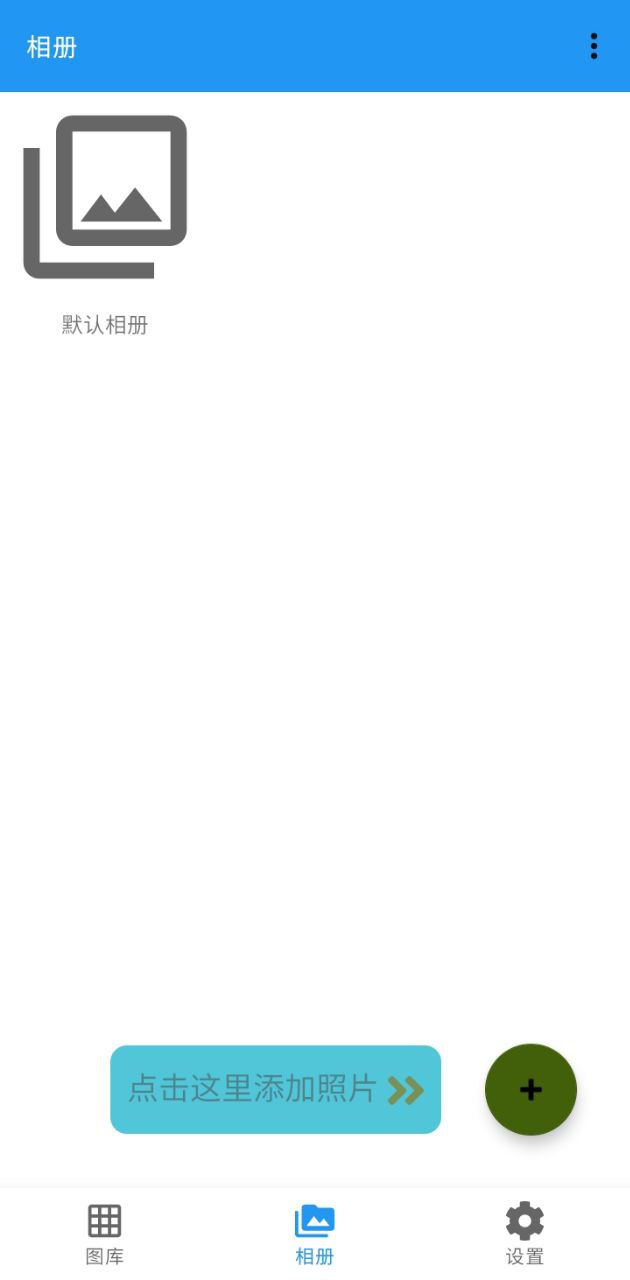Select the 相册 tab

[x=315, y=1234]
